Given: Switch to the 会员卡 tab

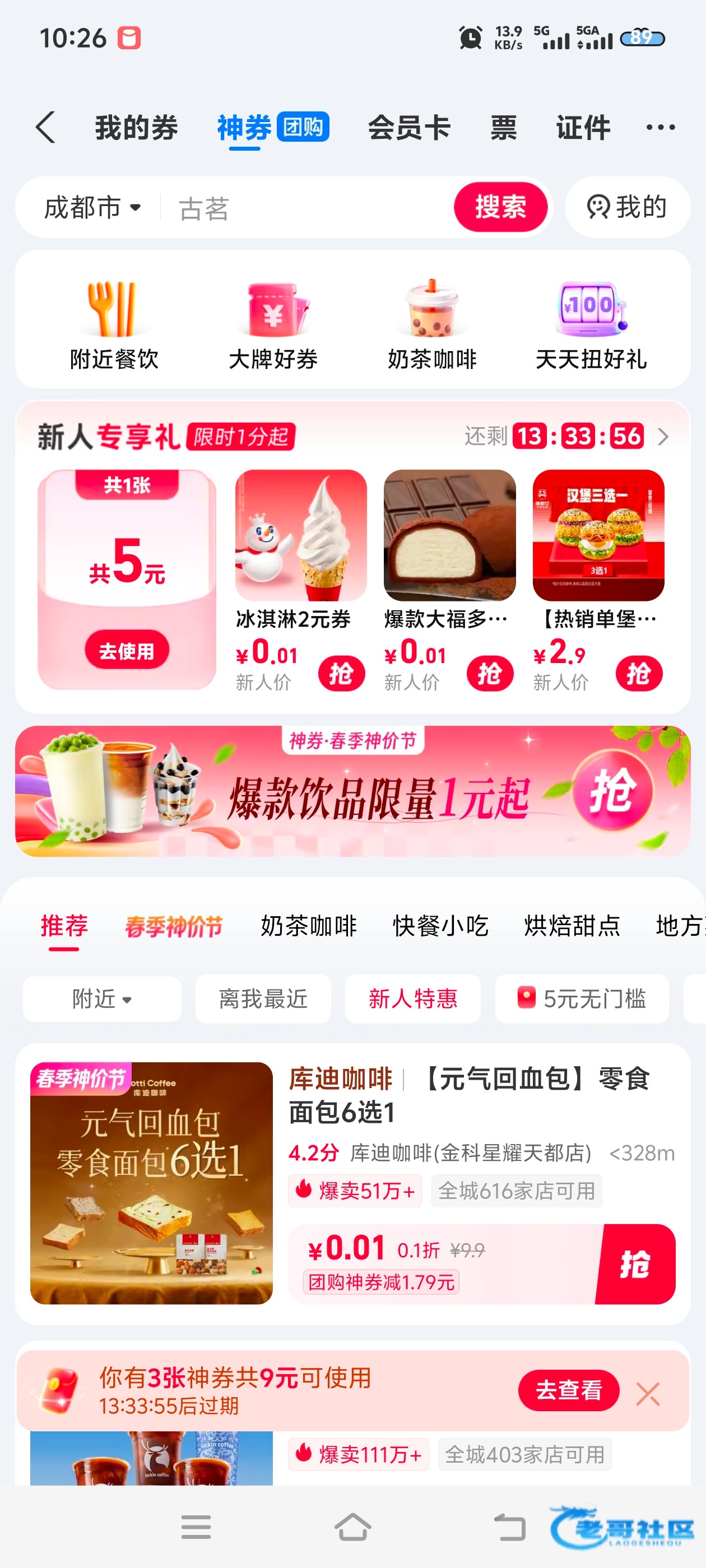Looking at the screenshot, I should 408,128.
